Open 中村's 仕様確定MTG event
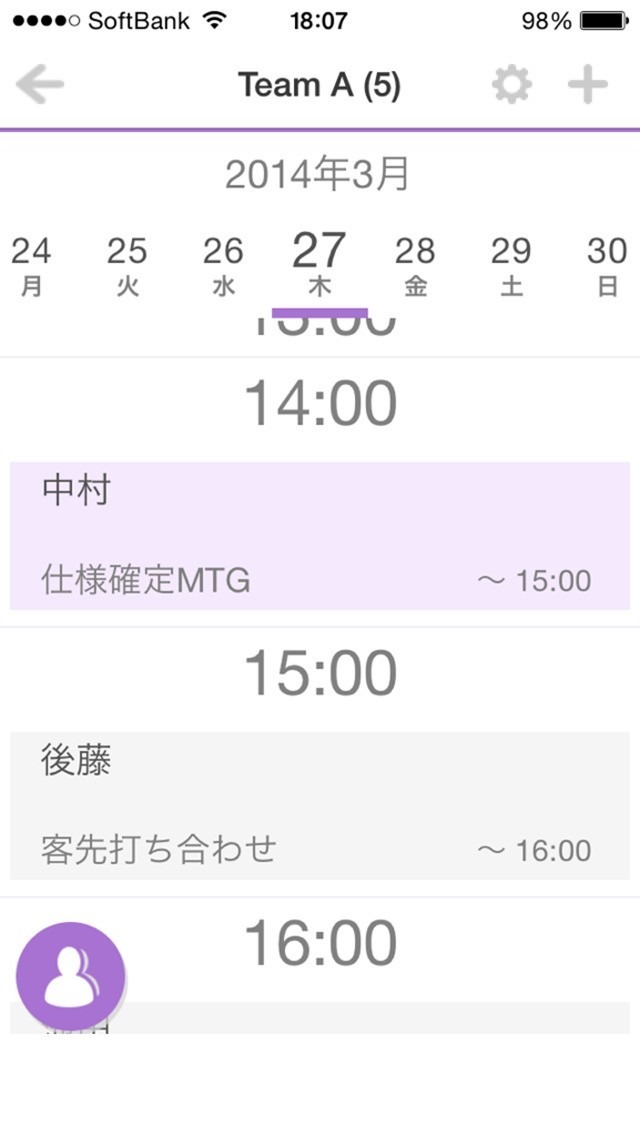 [x=320, y=535]
